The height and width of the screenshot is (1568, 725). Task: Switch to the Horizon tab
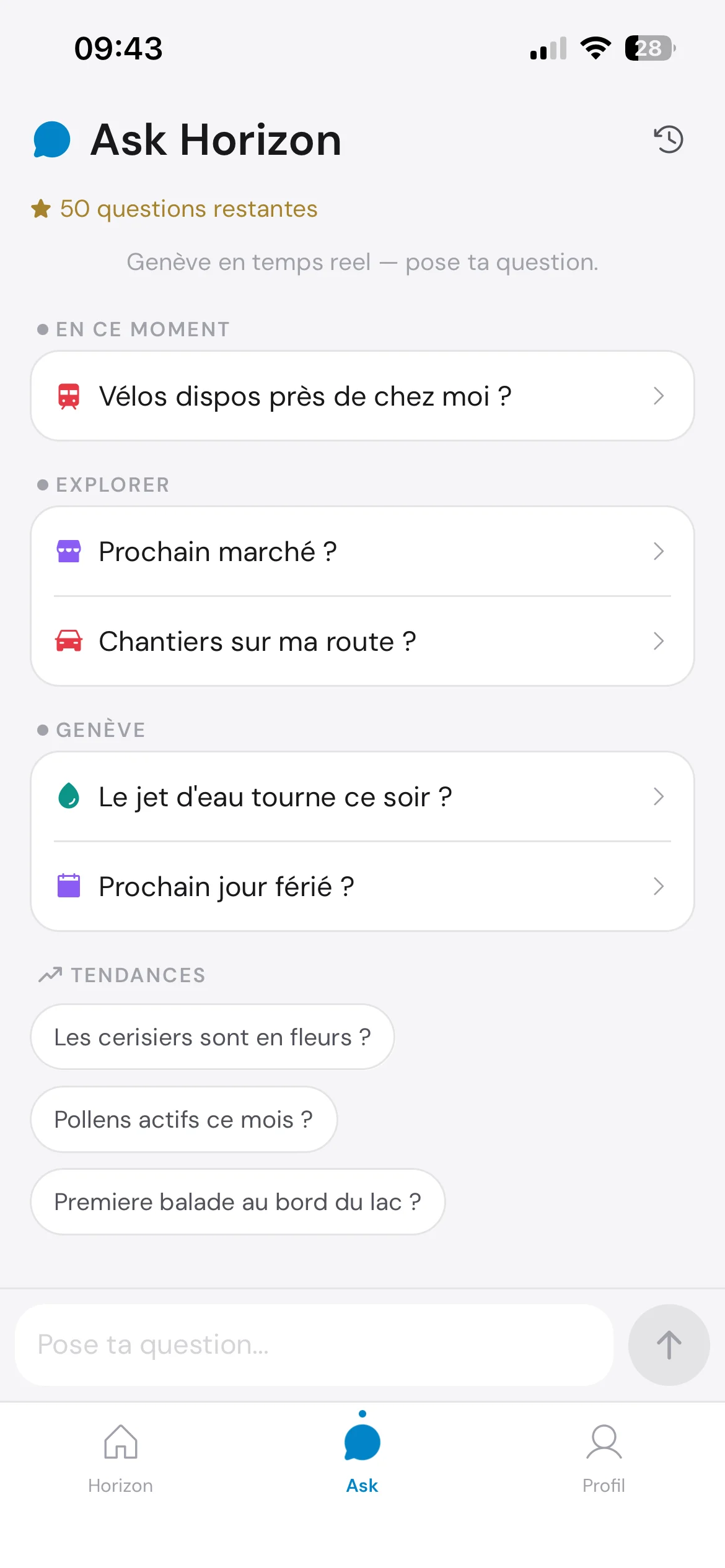click(x=120, y=1459)
